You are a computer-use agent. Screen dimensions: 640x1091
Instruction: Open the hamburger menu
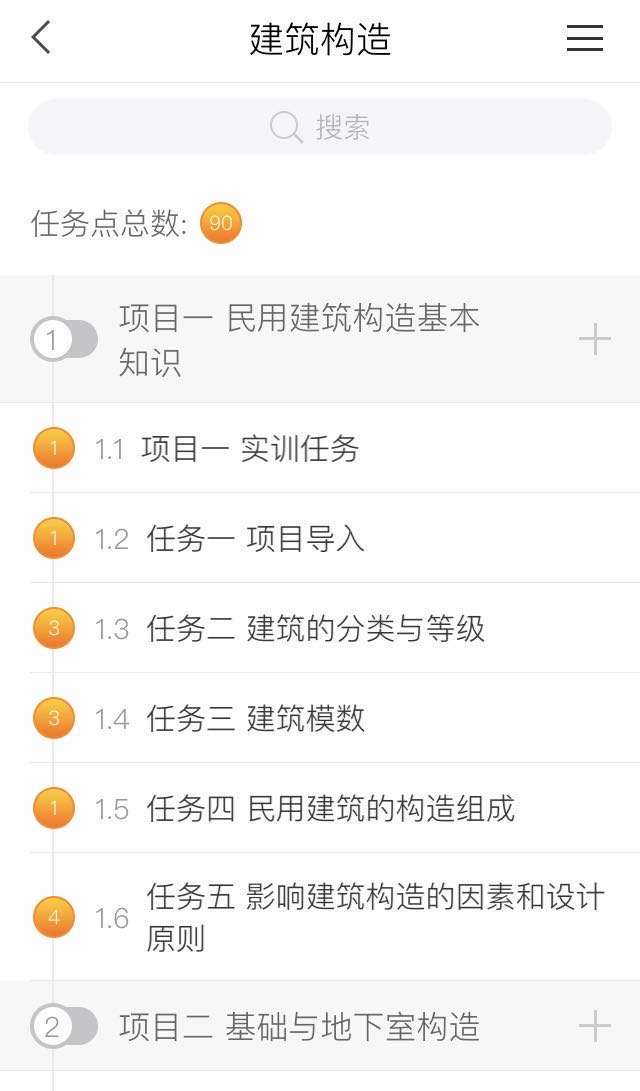tap(585, 39)
